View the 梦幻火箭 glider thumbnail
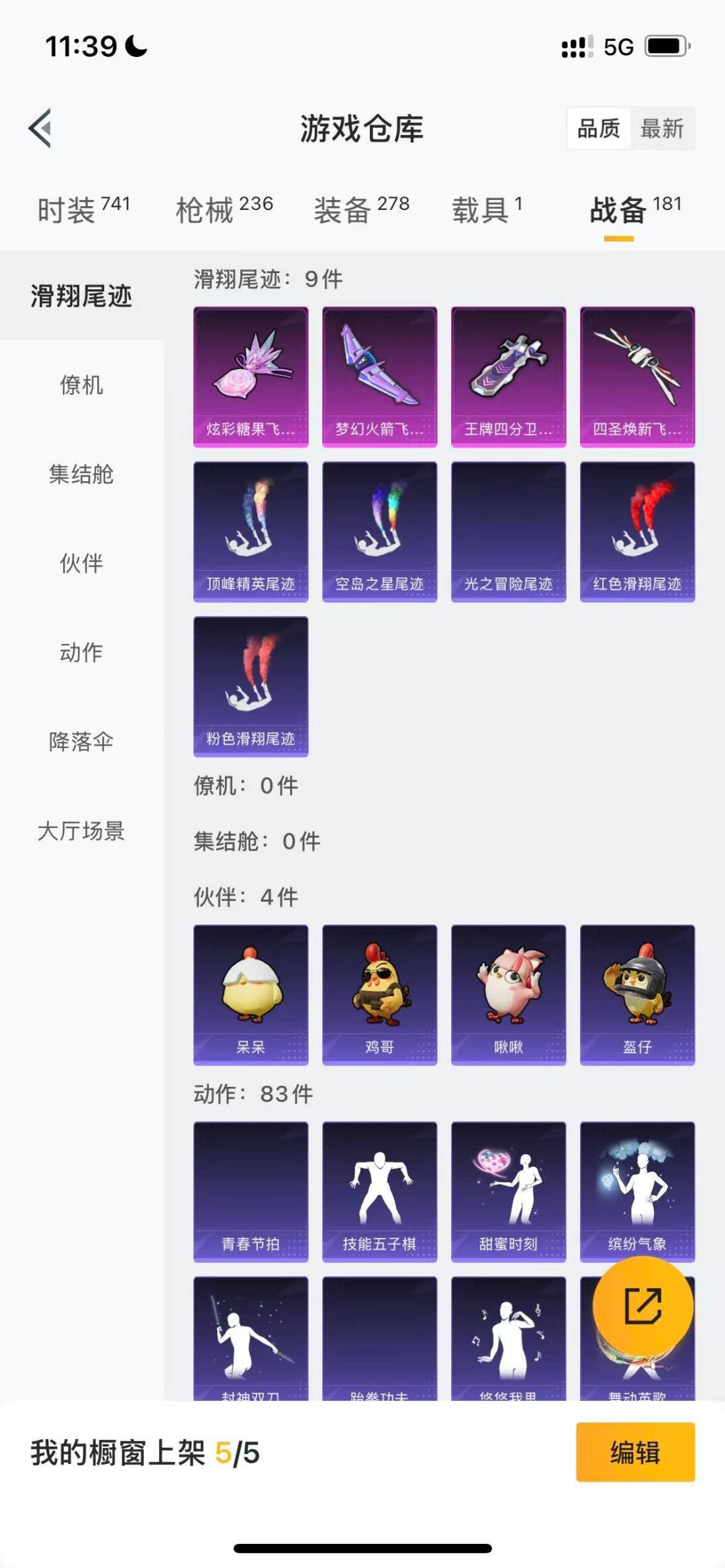The height and width of the screenshot is (1568, 725). click(379, 376)
